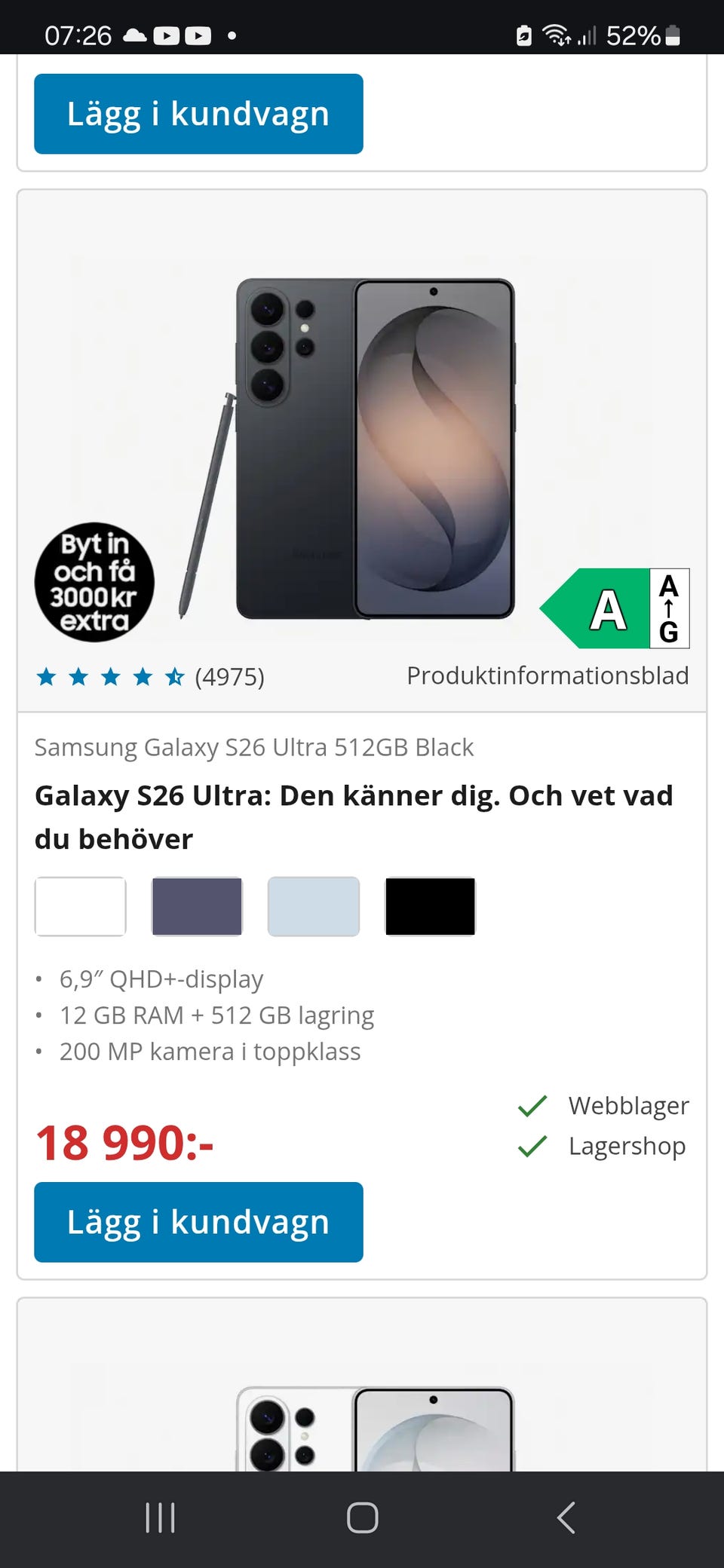Select the black color option

(x=430, y=906)
